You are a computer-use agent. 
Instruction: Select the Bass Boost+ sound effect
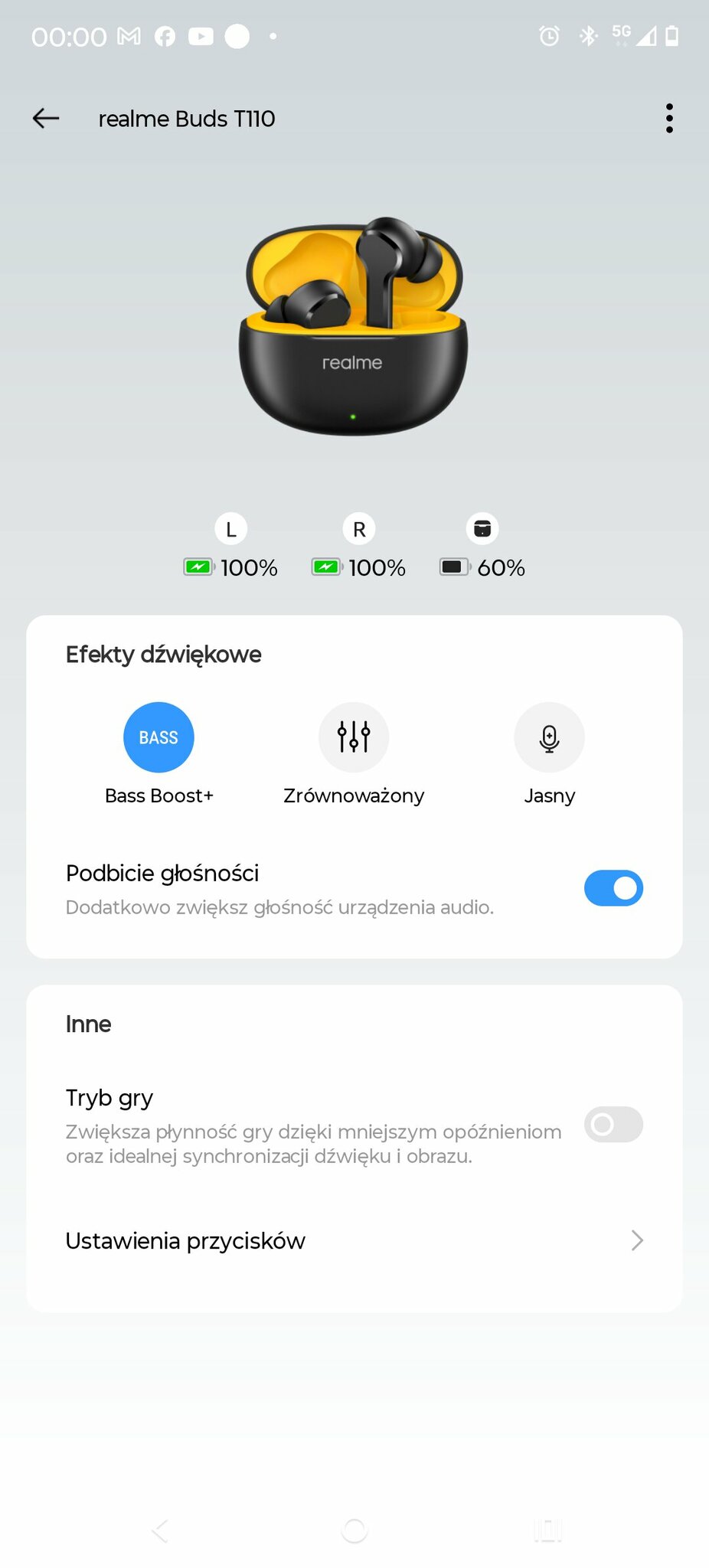pyautogui.click(x=158, y=737)
